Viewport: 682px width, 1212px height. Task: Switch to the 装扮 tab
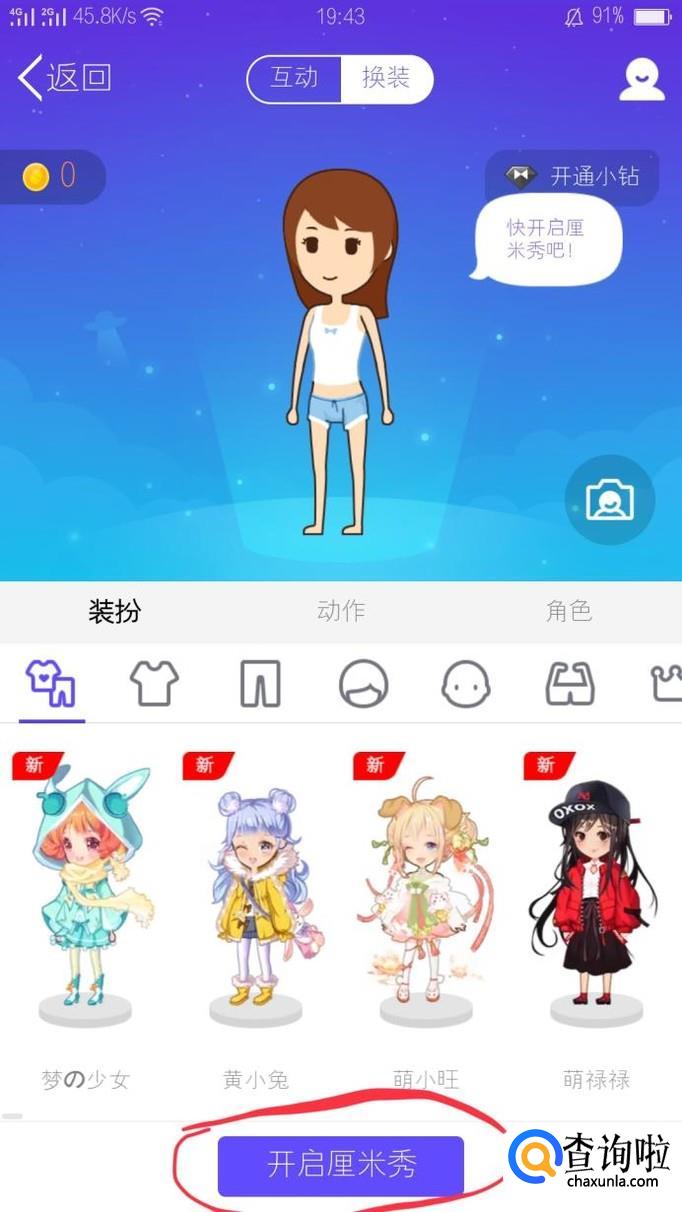(x=114, y=611)
